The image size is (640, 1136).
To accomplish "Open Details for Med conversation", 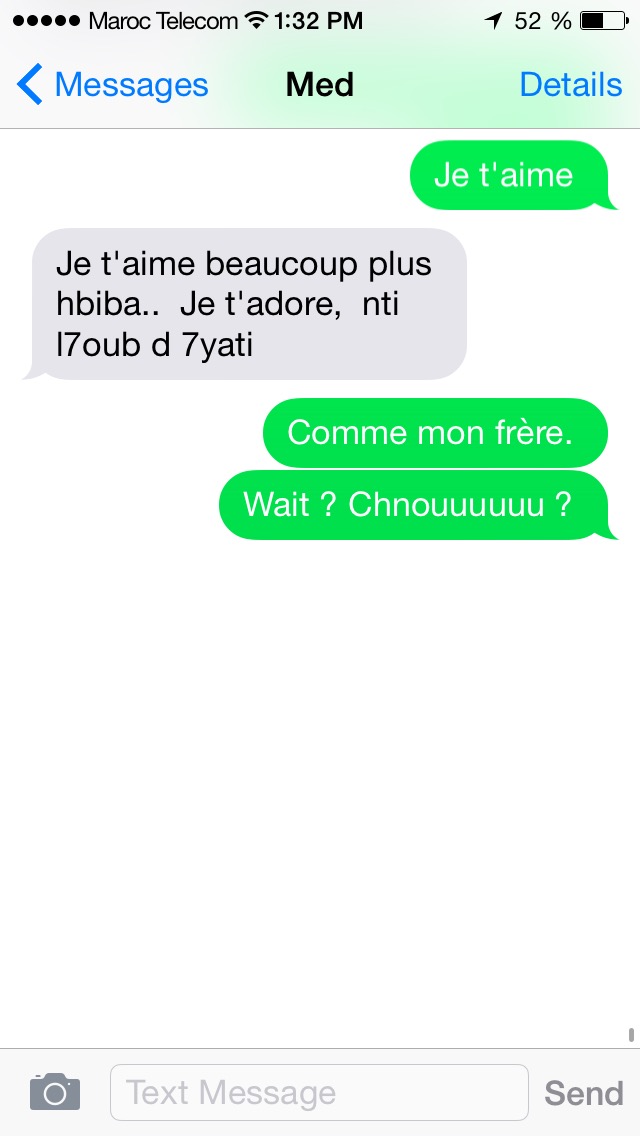I will coord(570,86).
